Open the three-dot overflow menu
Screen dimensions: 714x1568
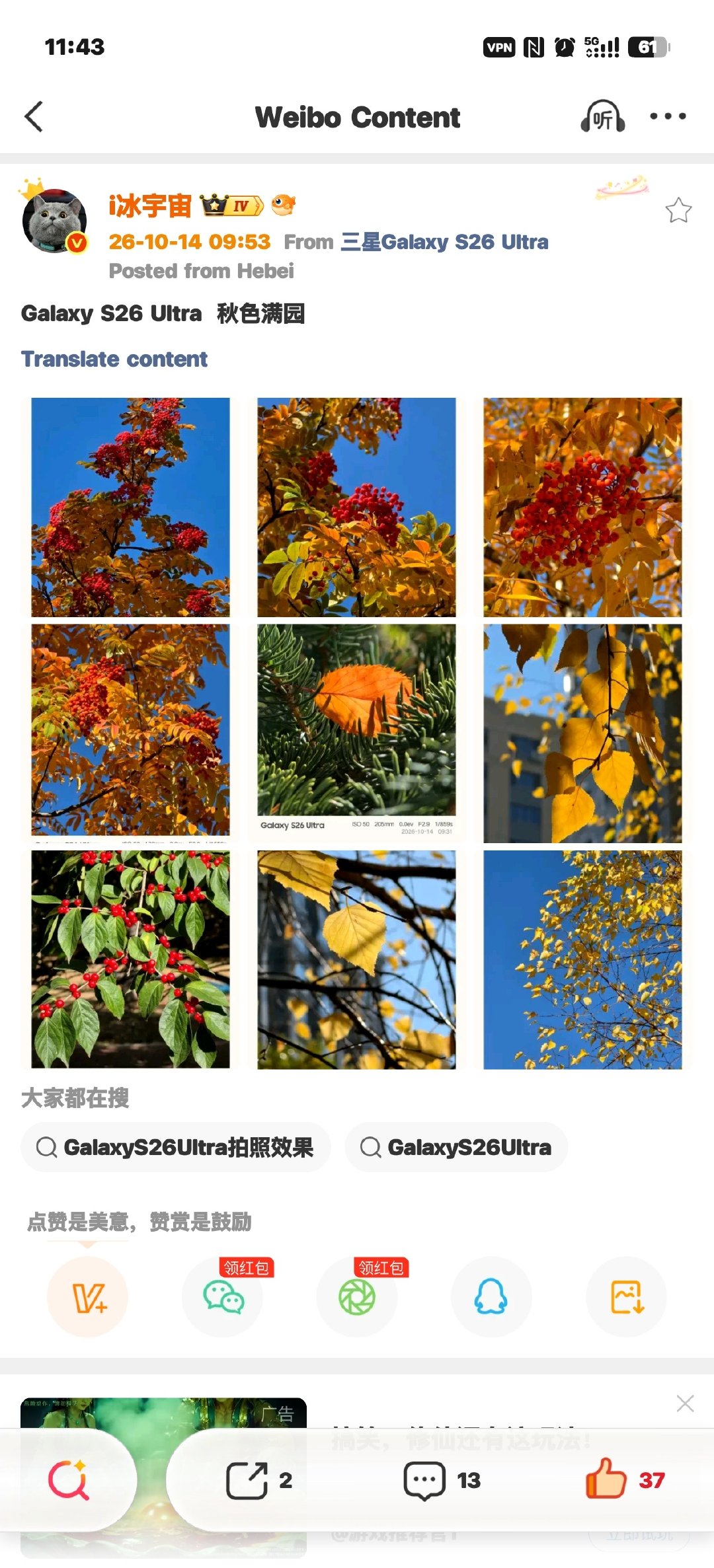(x=668, y=116)
